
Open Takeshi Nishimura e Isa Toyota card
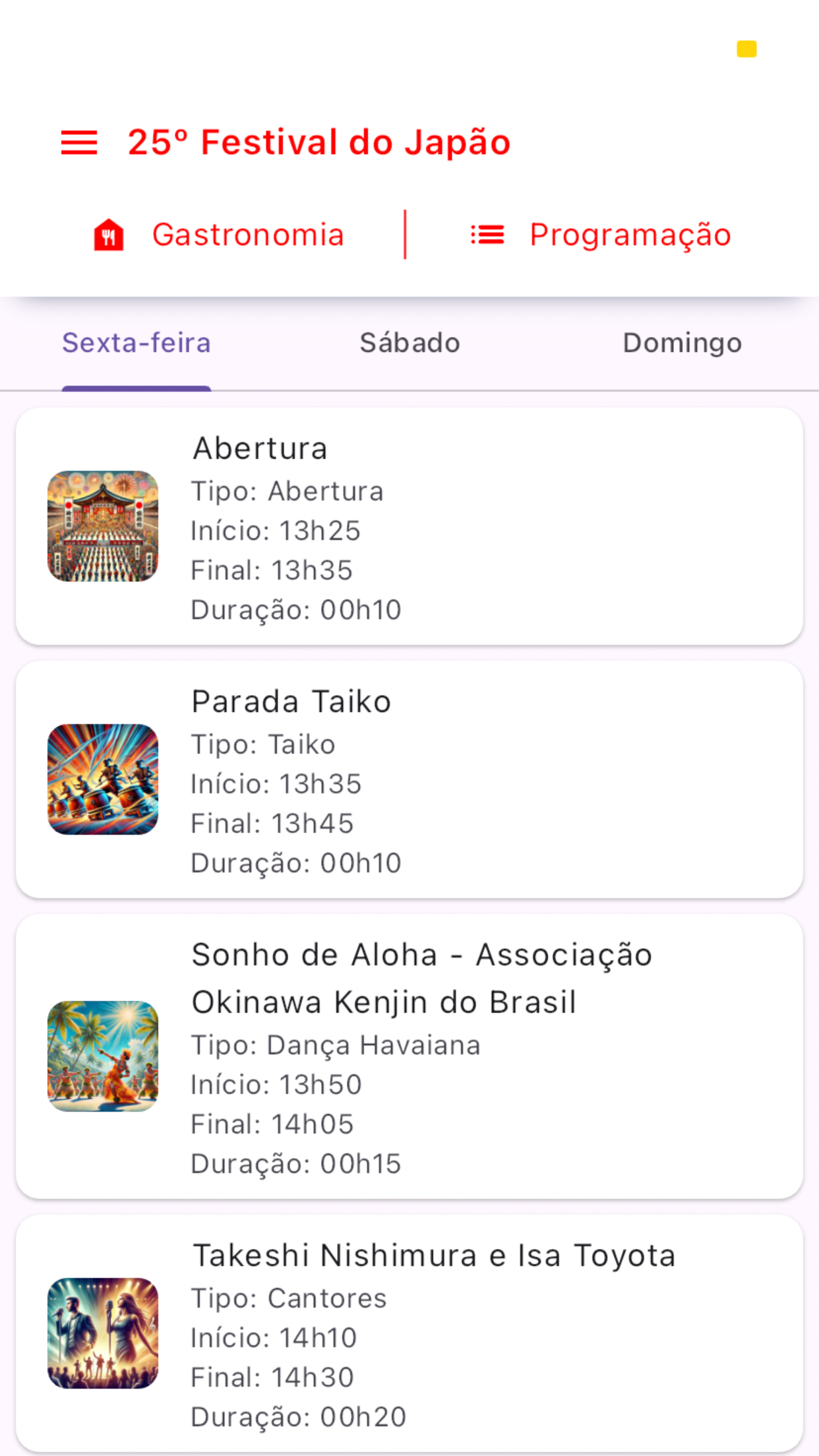point(409,1333)
